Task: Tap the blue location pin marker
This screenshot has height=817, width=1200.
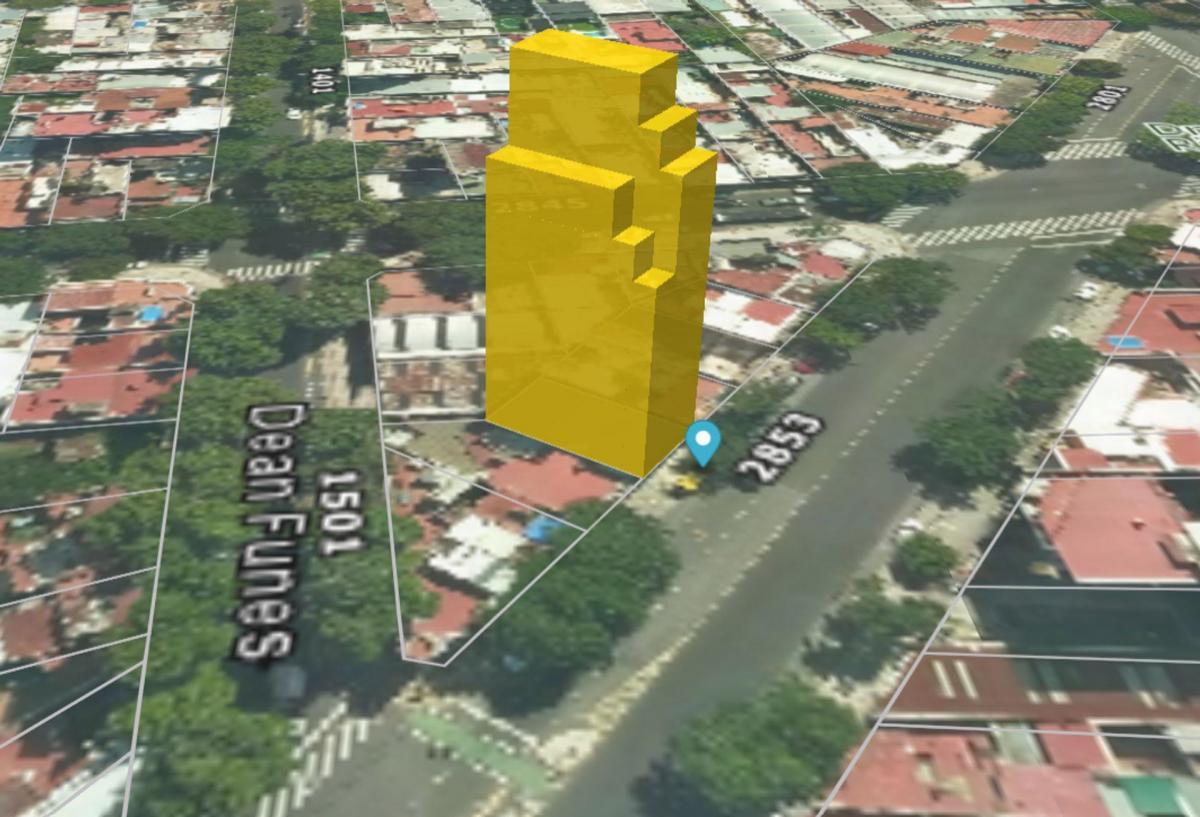Action: coord(705,443)
